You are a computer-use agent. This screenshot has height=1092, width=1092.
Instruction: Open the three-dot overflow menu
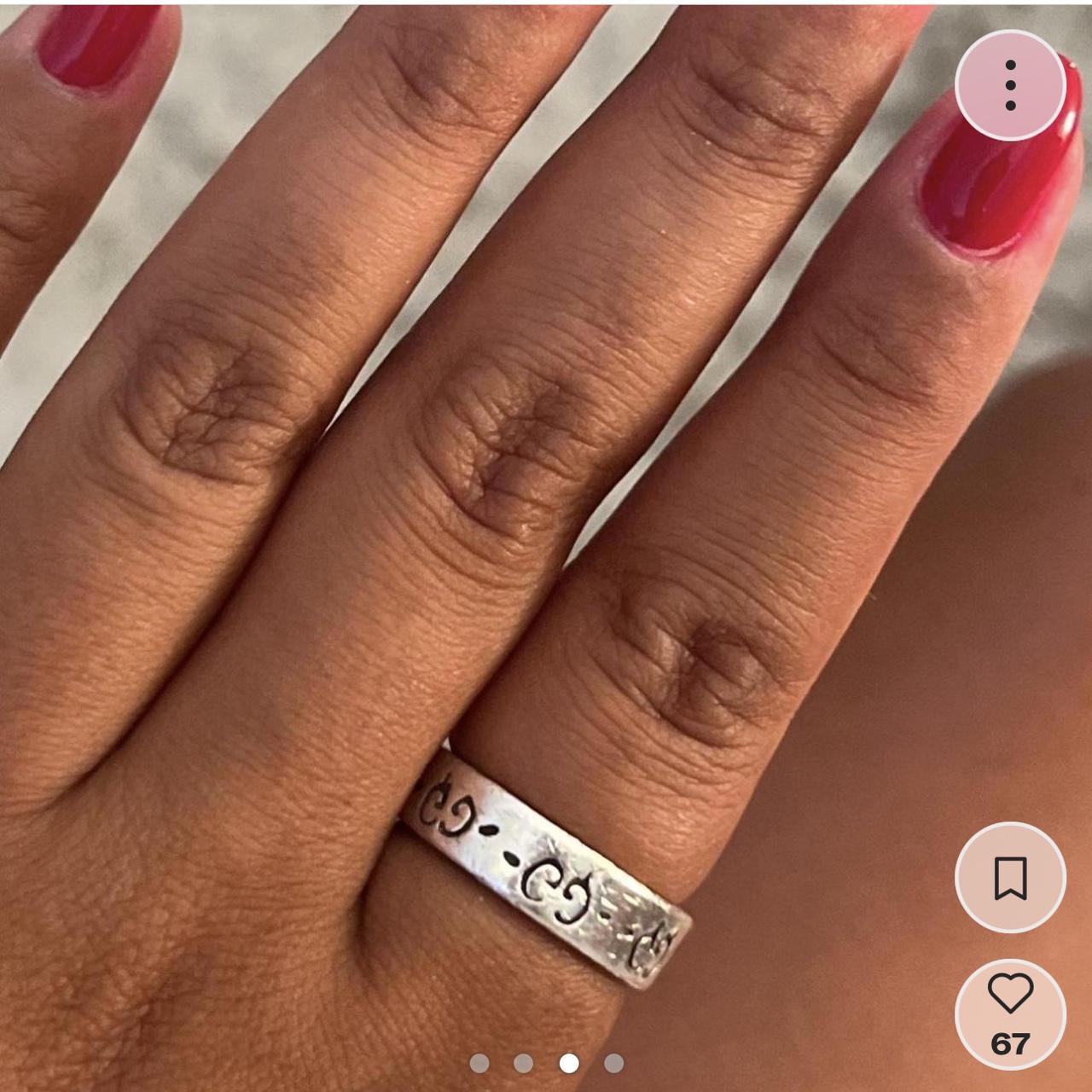point(1010,85)
